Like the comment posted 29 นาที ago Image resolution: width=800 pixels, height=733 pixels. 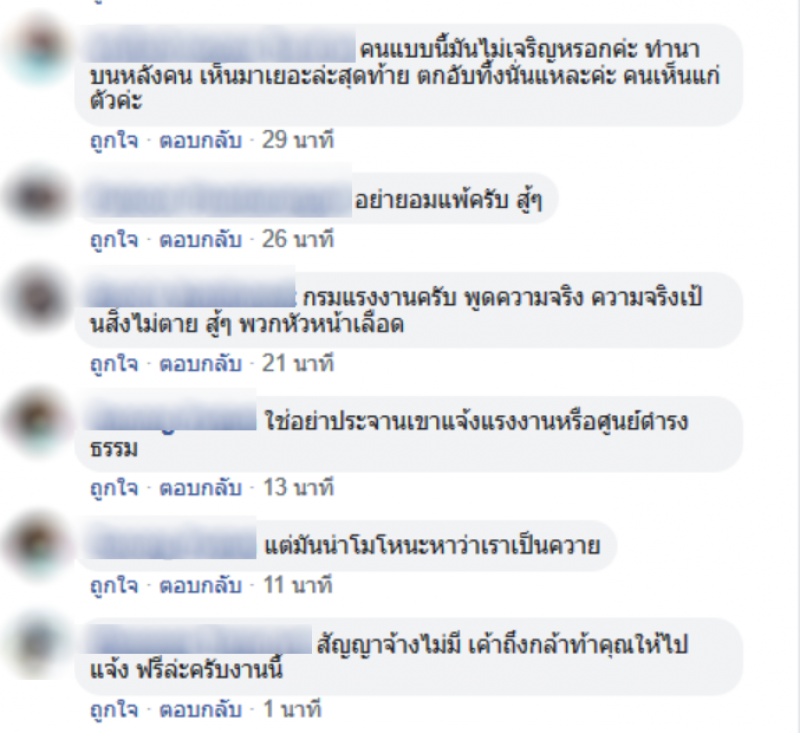point(113,140)
